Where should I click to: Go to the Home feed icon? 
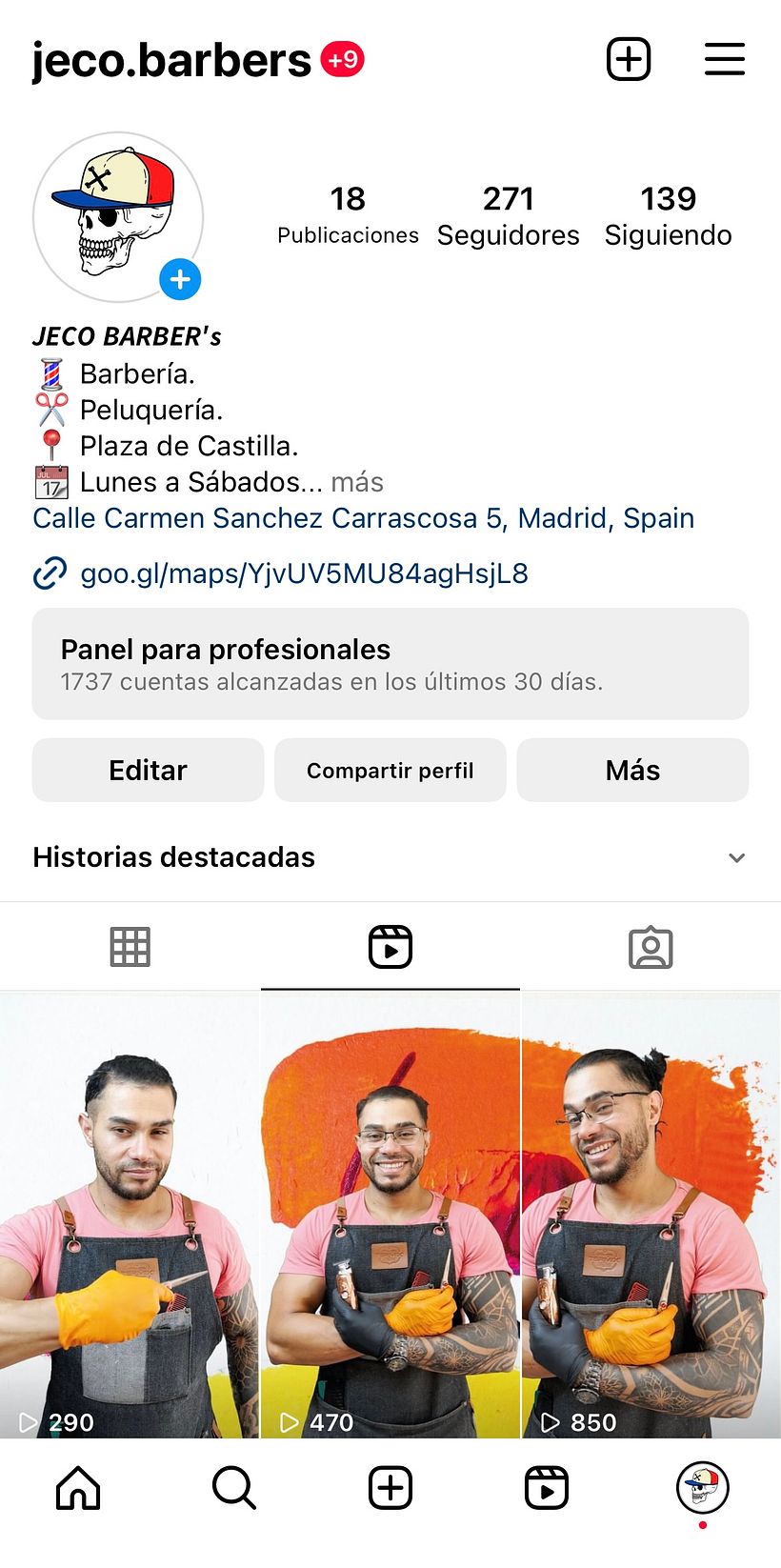(x=77, y=1486)
